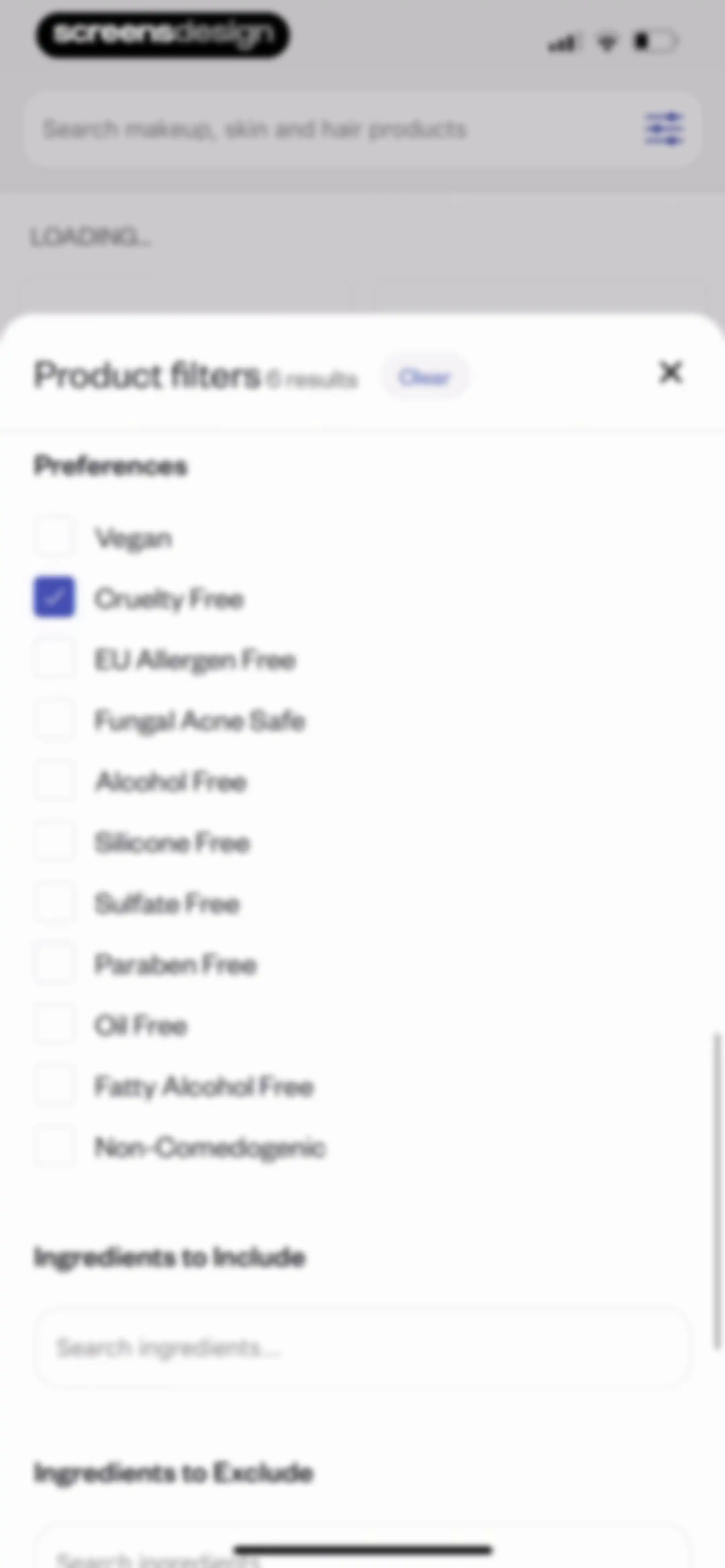Close the Product filters panel

[x=670, y=372]
